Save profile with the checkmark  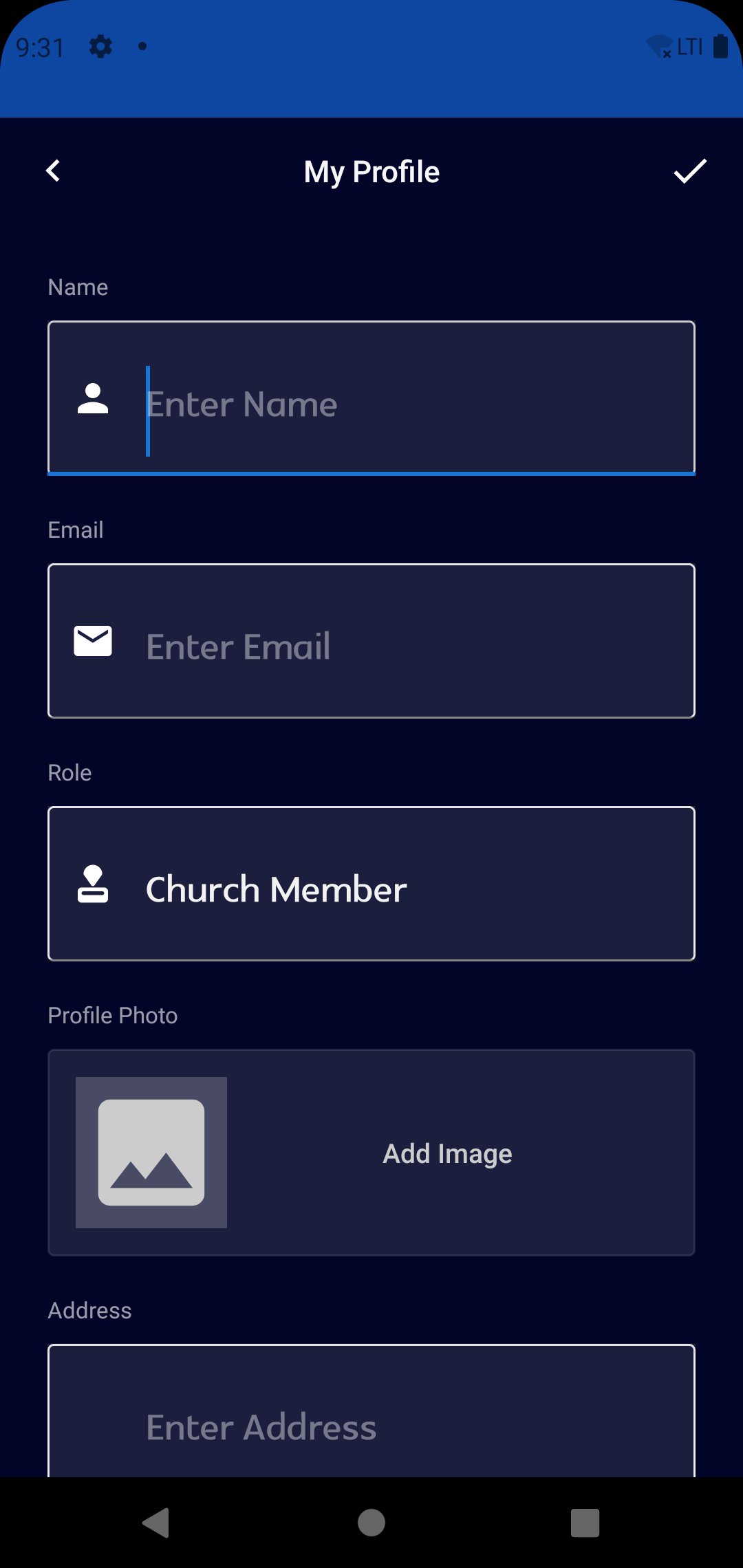click(x=690, y=171)
